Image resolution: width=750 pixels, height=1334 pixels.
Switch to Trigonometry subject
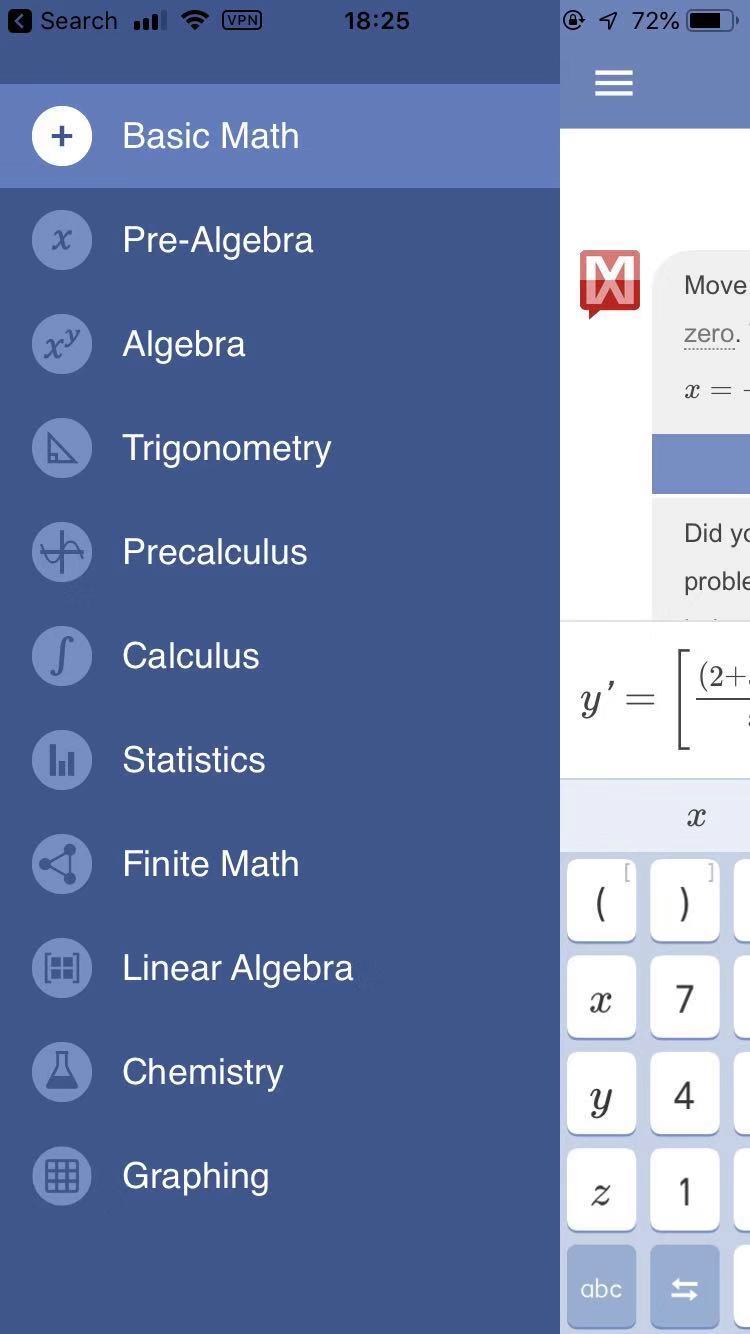[226, 448]
